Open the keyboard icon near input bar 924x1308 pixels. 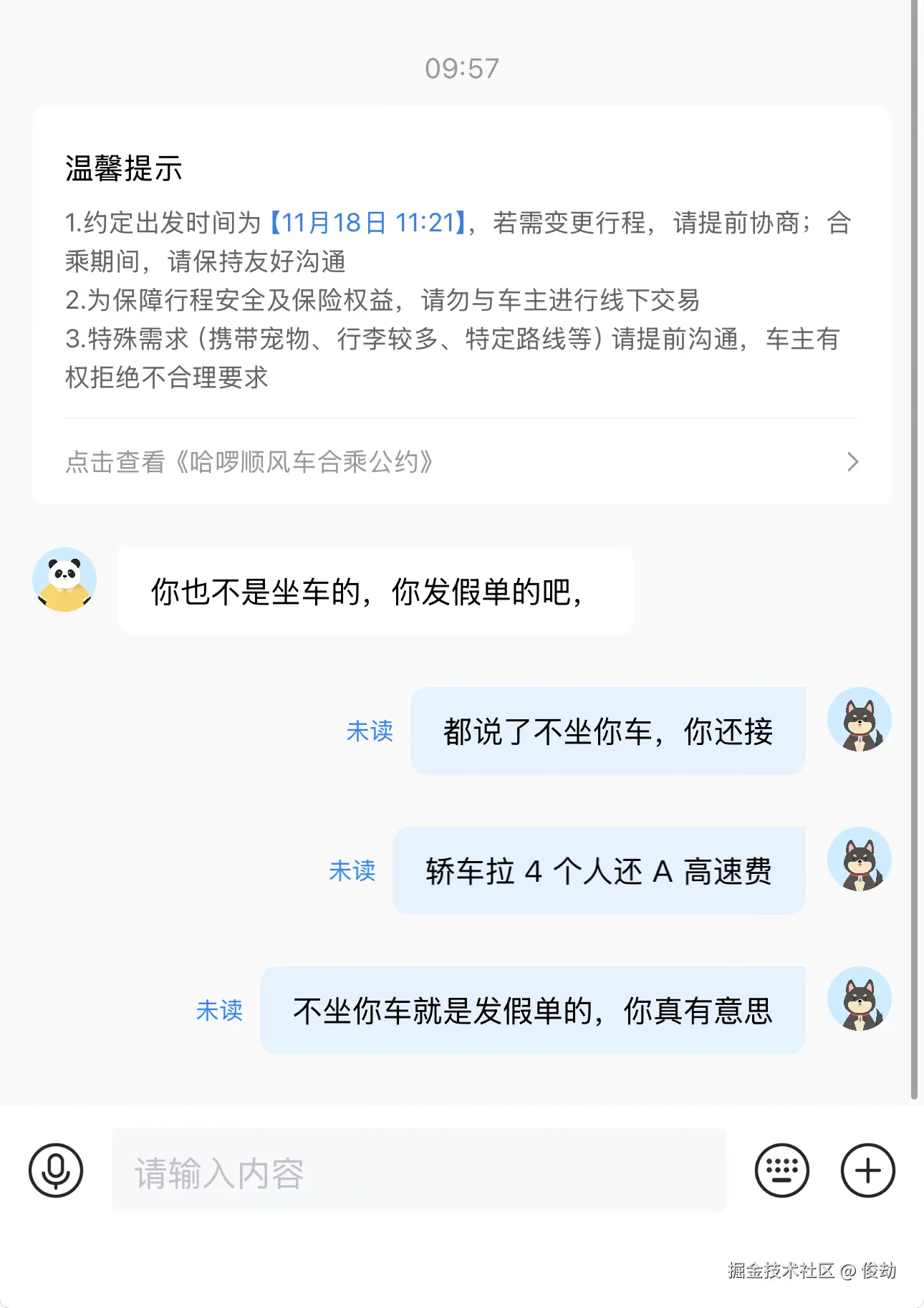coord(783,1170)
